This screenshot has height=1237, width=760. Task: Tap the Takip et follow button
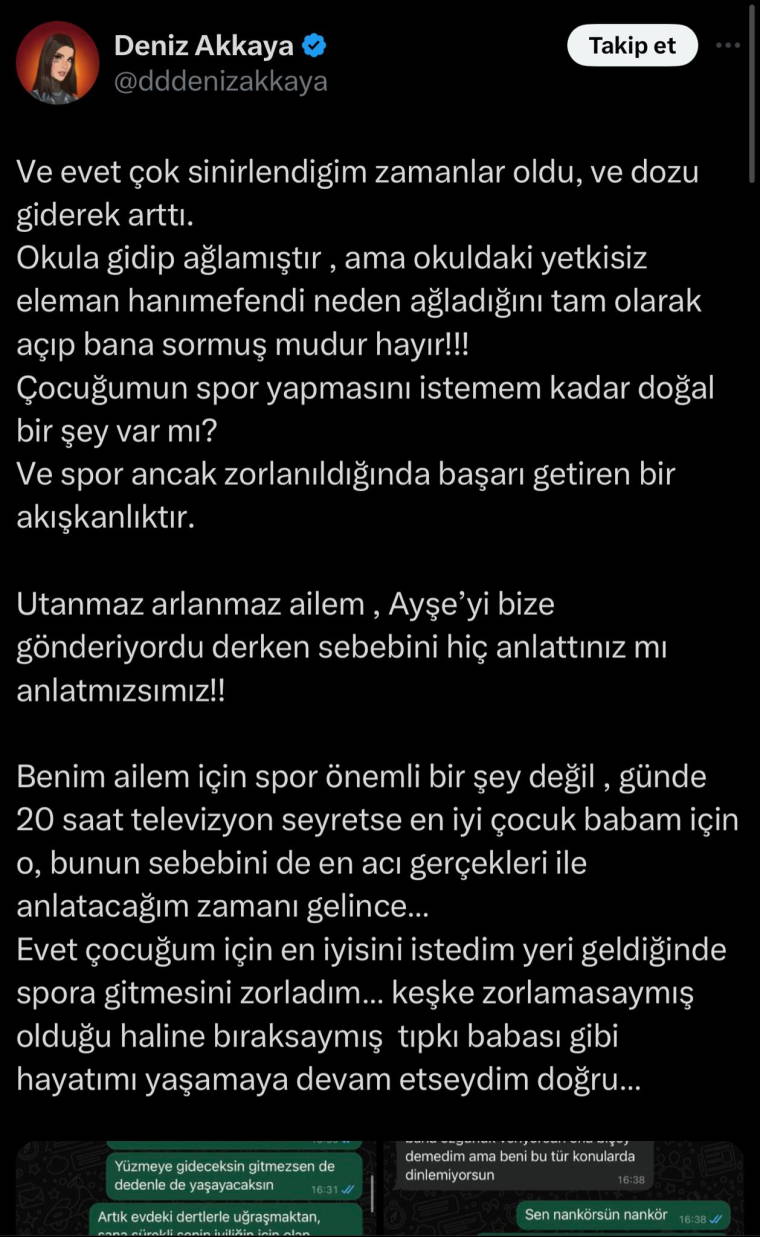click(x=632, y=46)
